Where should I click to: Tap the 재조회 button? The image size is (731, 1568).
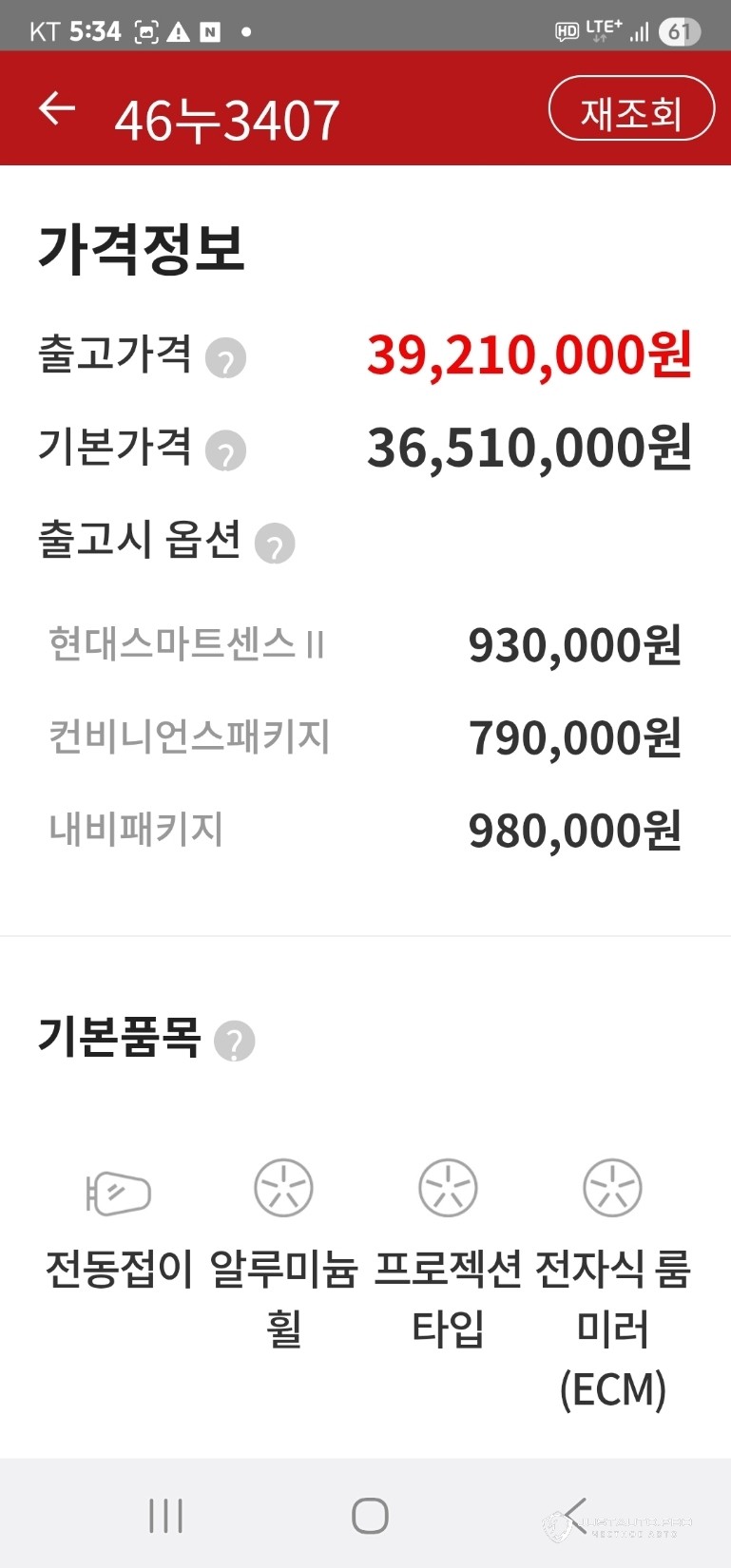click(631, 109)
